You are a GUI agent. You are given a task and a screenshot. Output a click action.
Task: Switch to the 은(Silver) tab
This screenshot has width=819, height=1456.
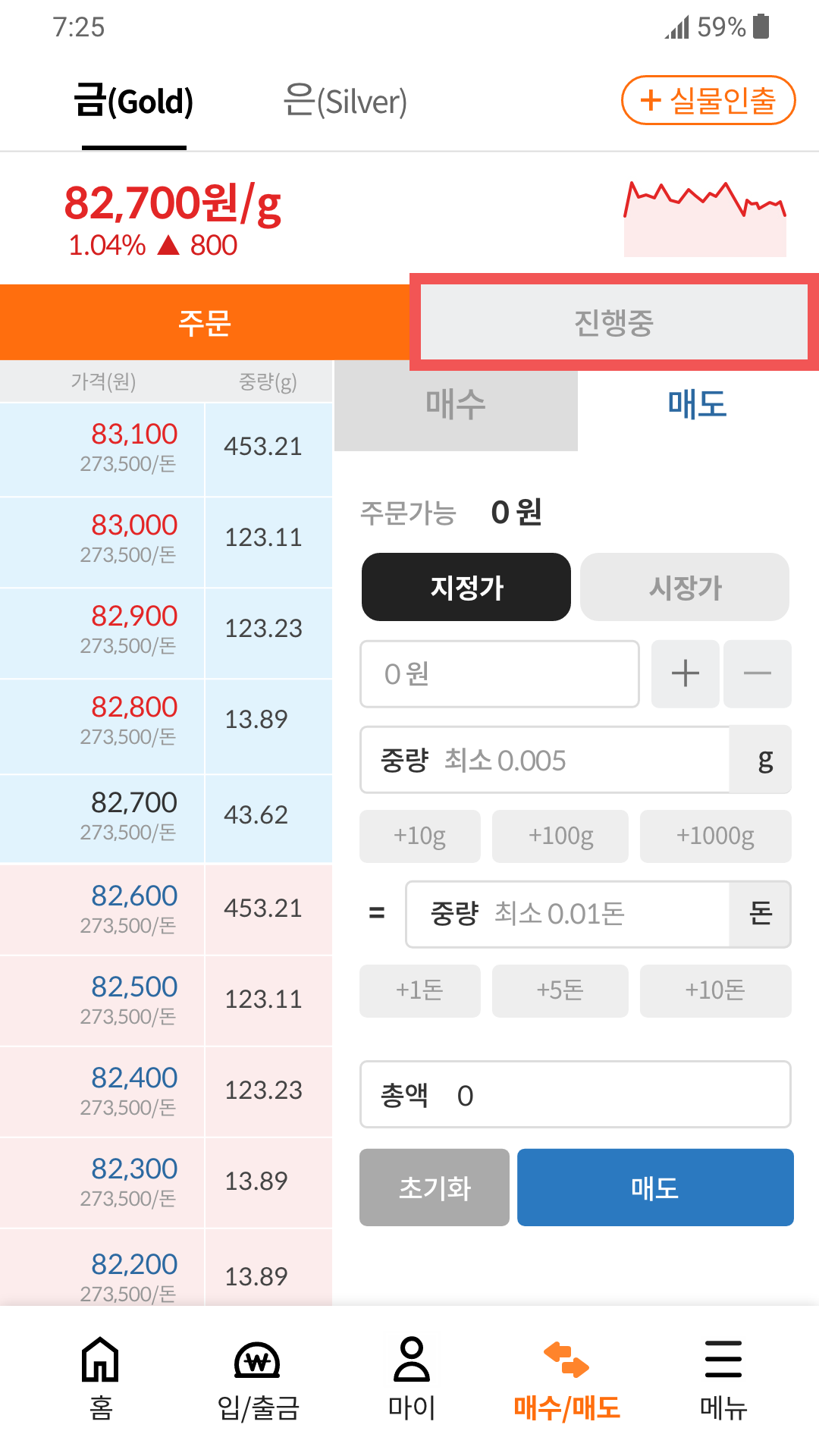coord(345,101)
